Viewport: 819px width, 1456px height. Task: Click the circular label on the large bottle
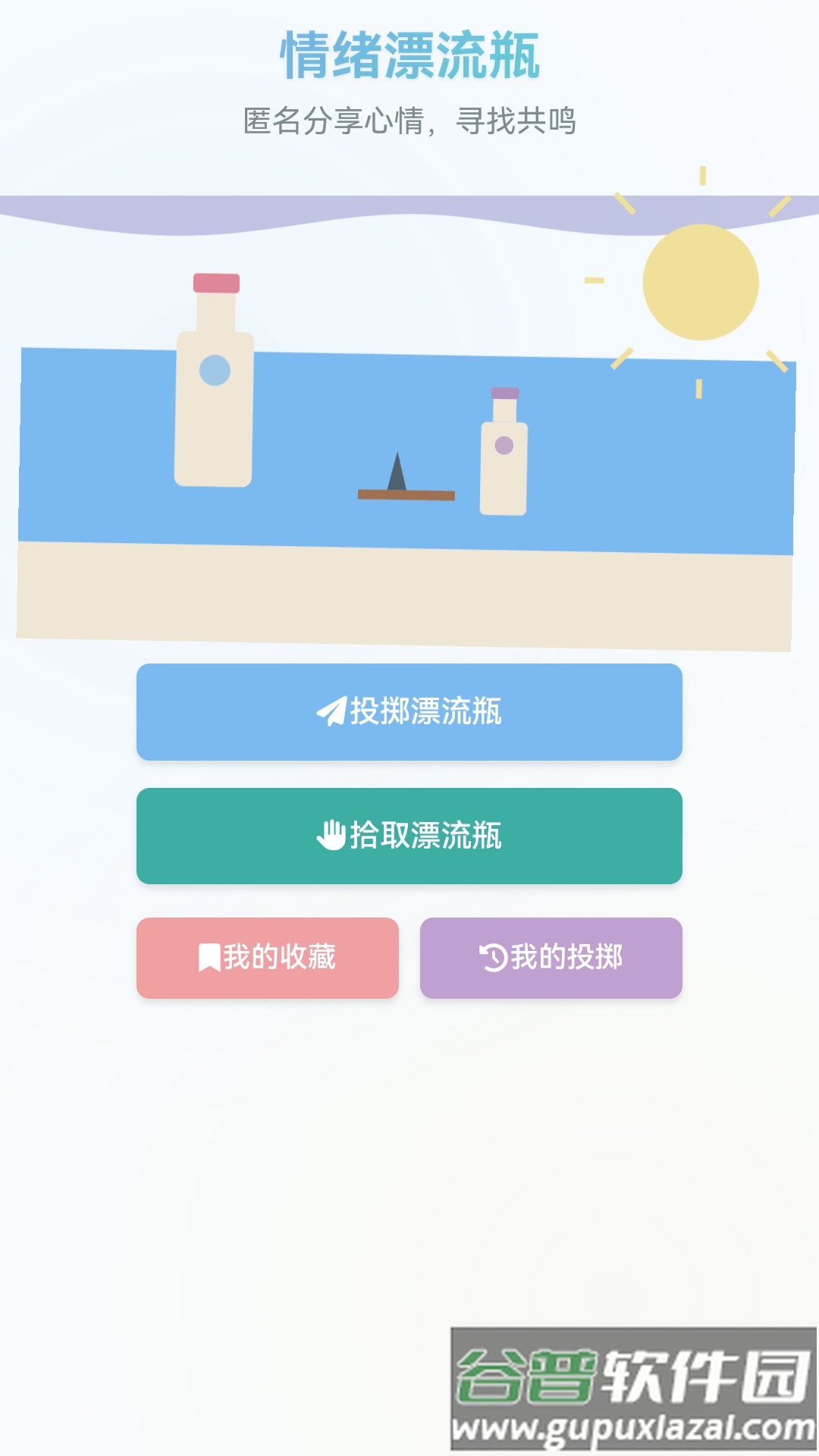pos(215,369)
